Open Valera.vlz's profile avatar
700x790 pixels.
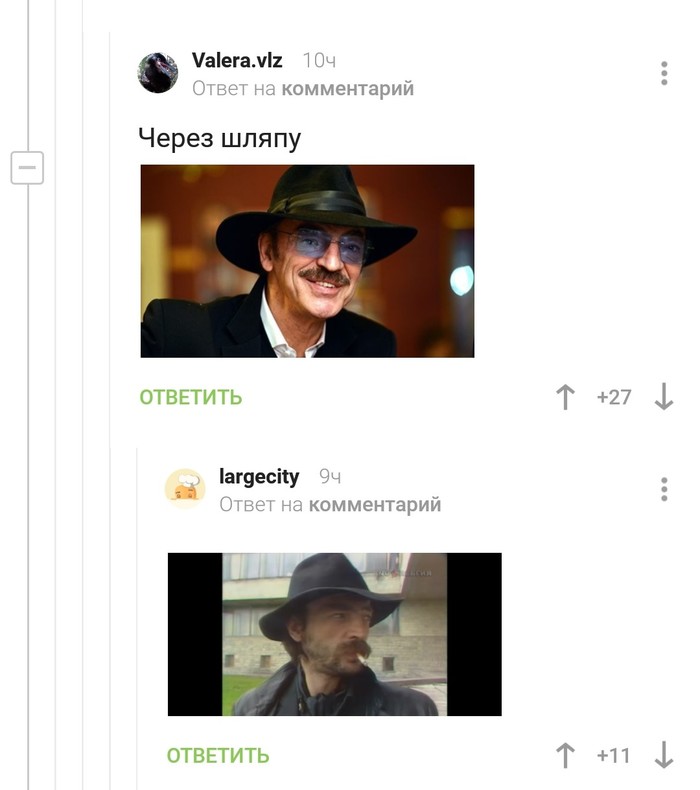pos(158,73)
